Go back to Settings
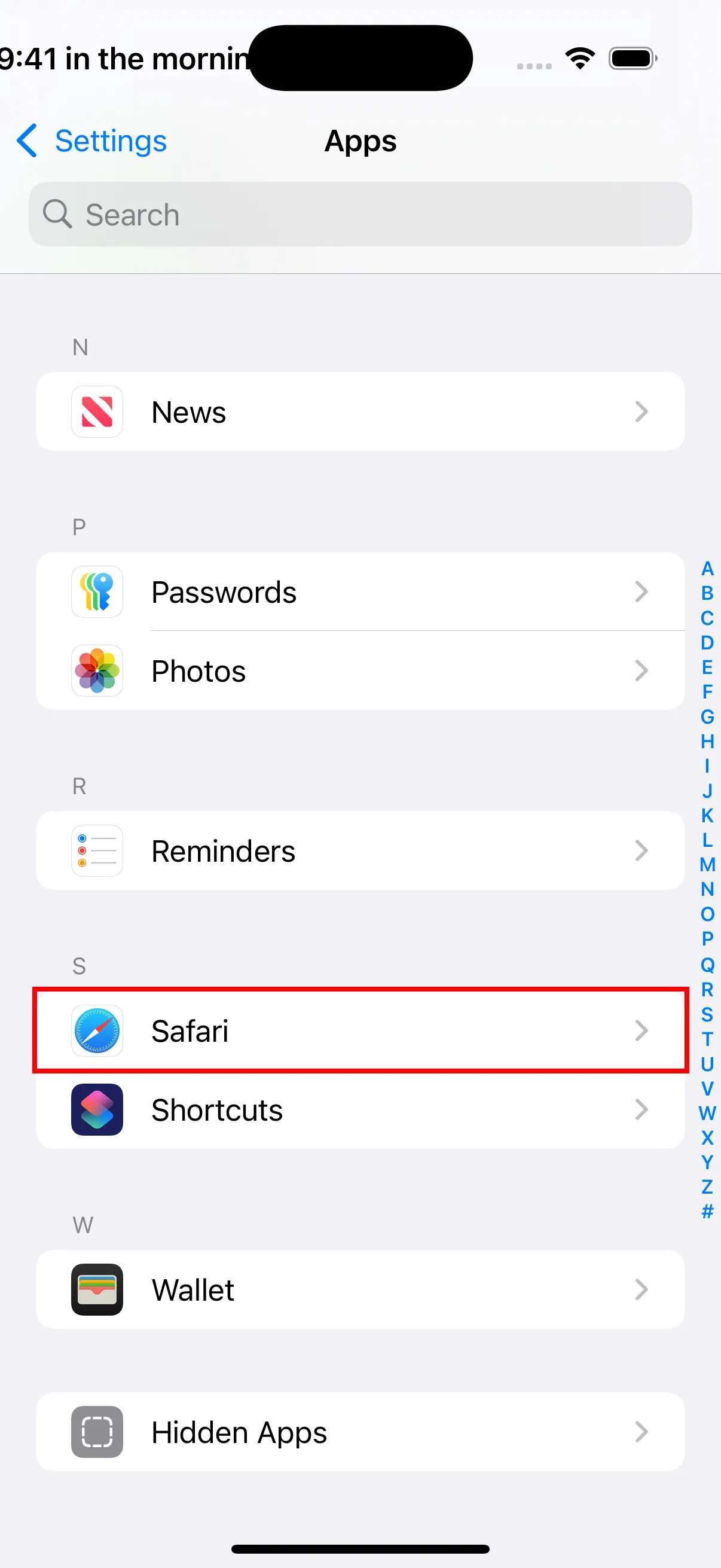Viewport: 721px width, 1568px height. [x=91, y=141]
